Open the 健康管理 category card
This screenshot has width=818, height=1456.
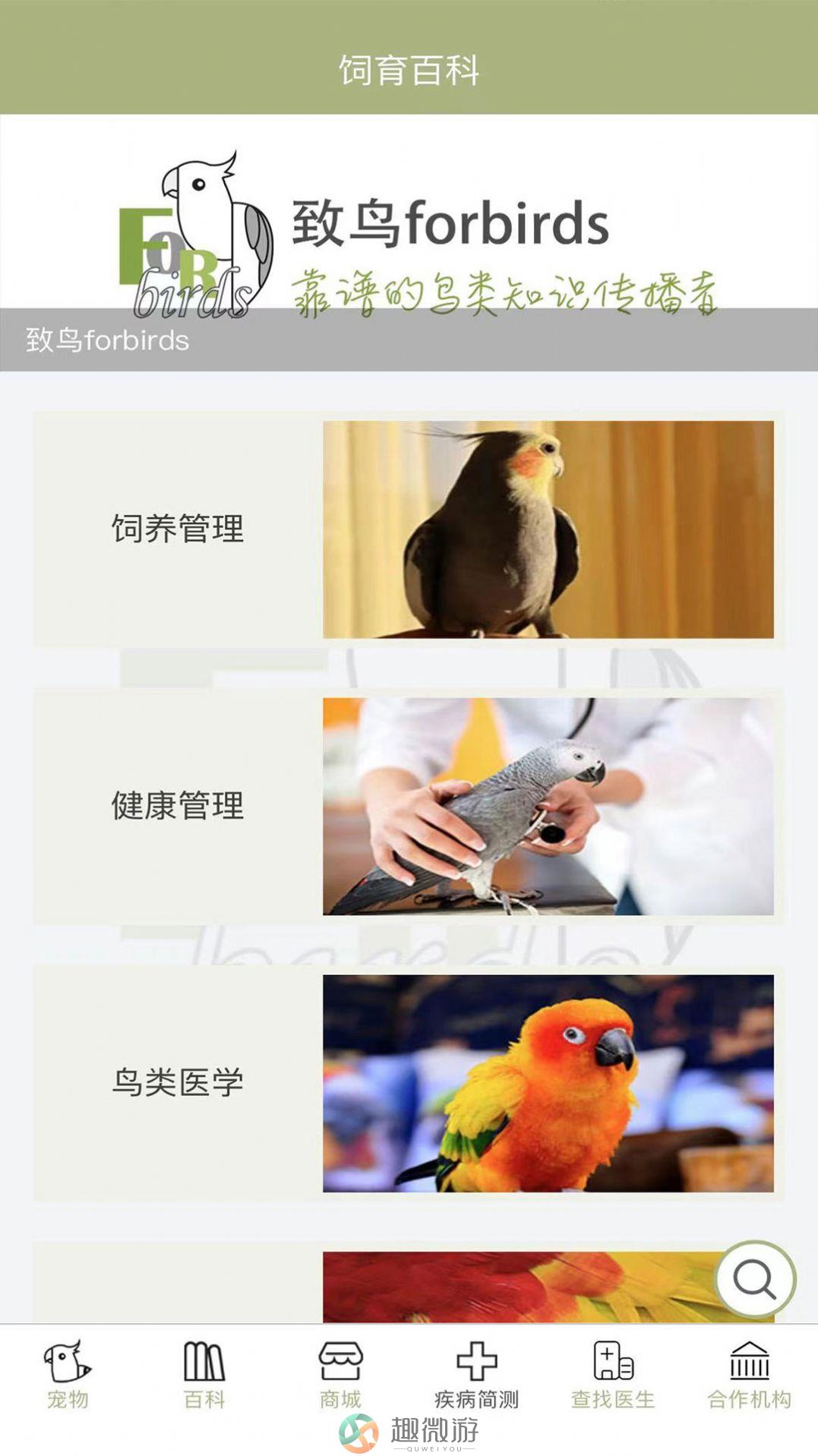coord(409,806)
